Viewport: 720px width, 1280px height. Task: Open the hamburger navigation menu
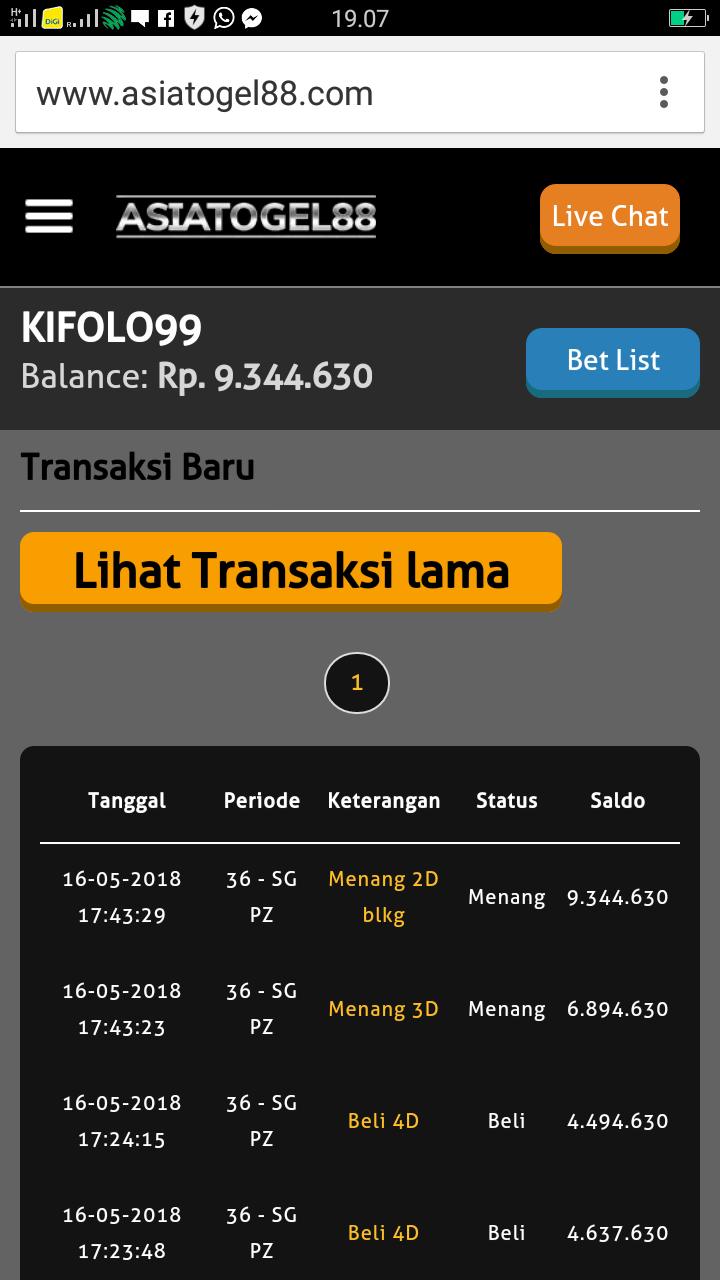point(49,216)
